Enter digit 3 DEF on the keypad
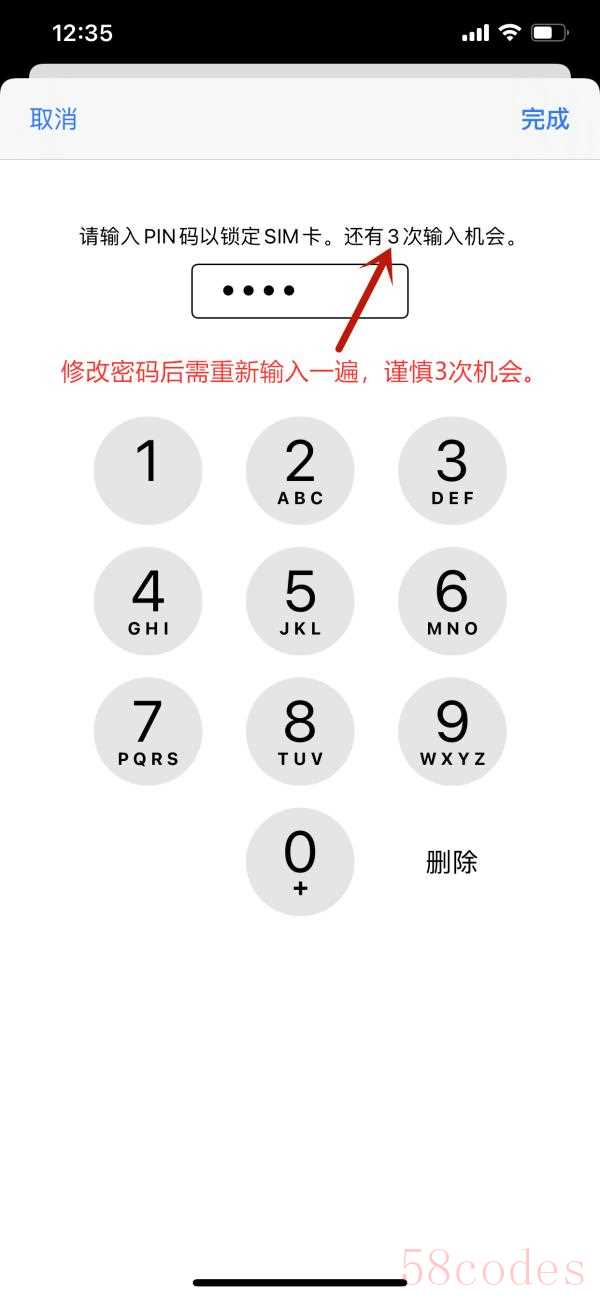Viewport: 600px width, 1298px height. click(452, 471)
